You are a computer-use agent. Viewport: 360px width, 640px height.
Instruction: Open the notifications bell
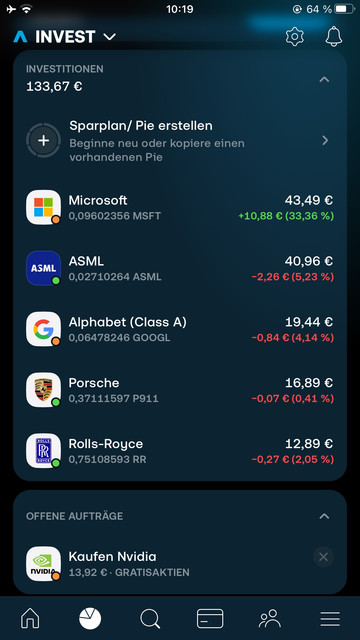pyautogui.click(x=333, y=37)
